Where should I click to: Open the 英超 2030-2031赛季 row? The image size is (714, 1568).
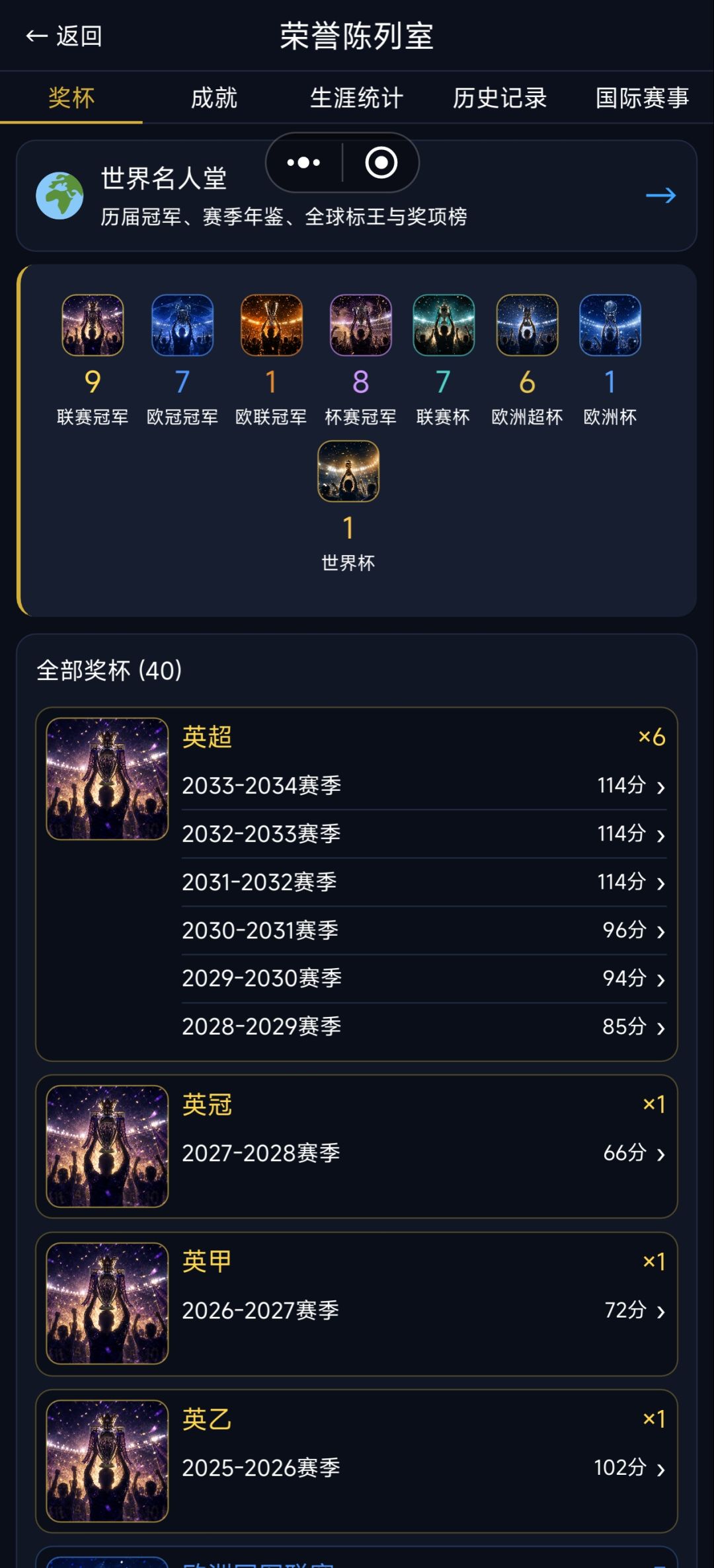click(424, 930)
